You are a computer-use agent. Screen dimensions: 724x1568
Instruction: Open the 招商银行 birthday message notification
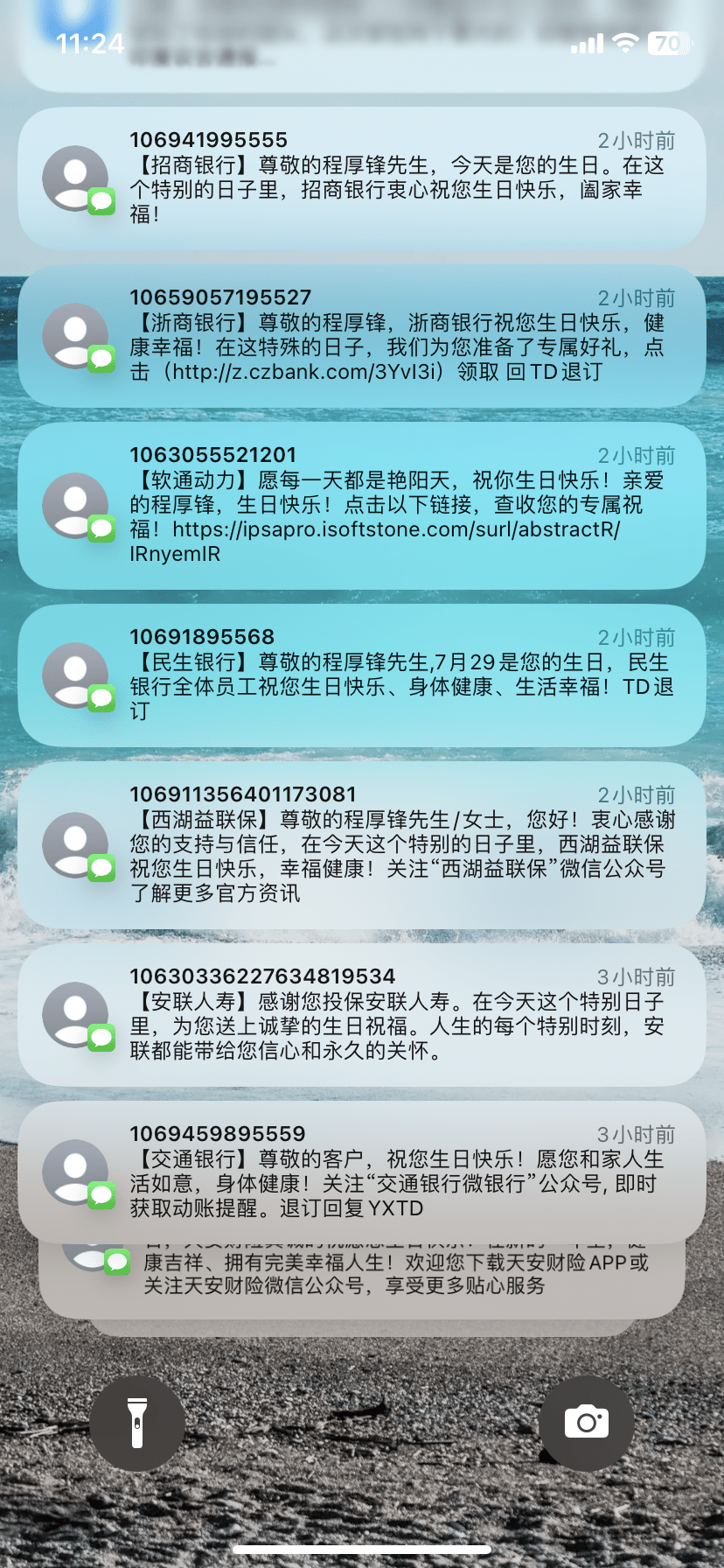362,178
